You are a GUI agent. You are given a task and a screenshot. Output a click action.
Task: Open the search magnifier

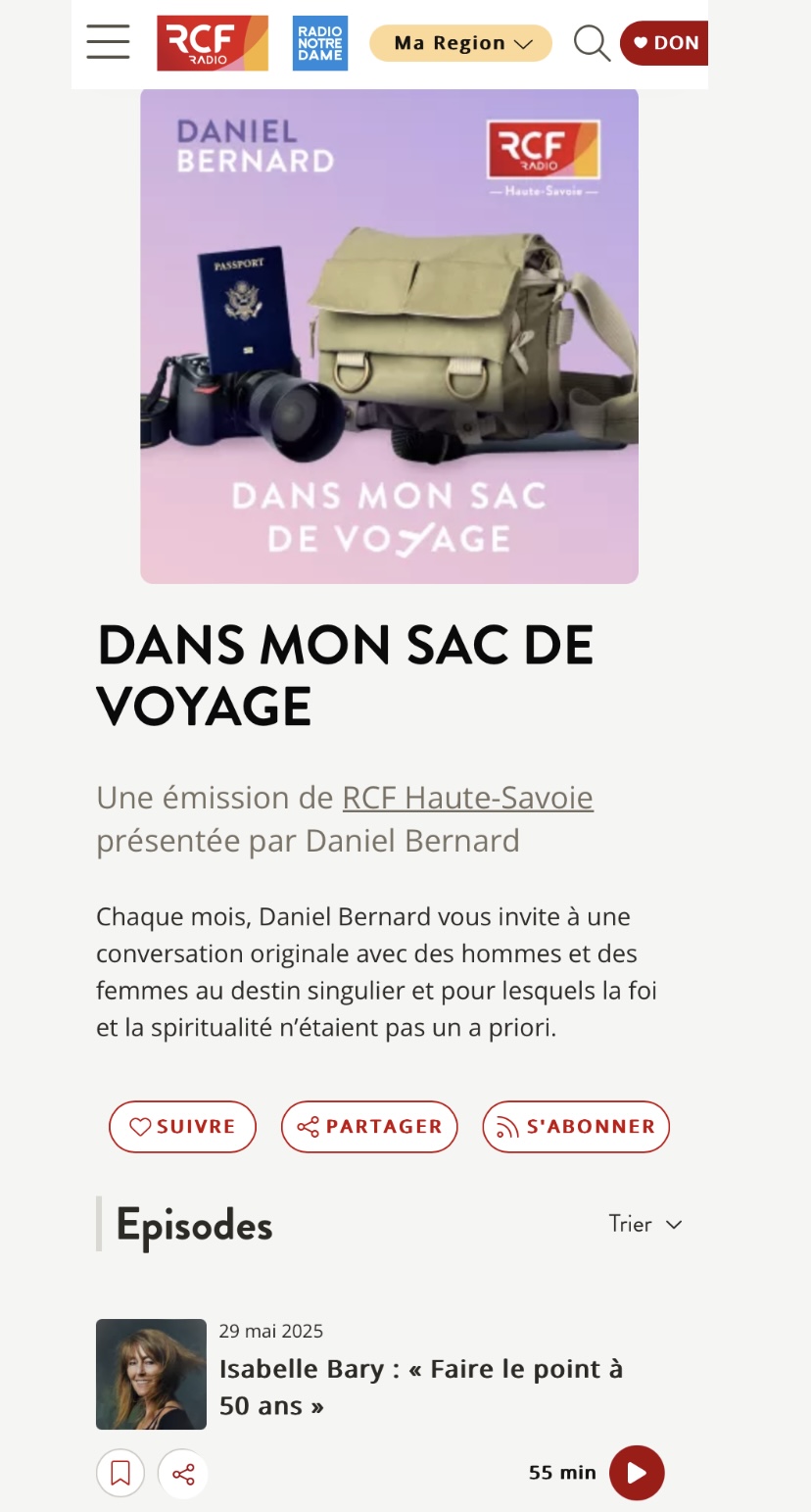[592, 43]
